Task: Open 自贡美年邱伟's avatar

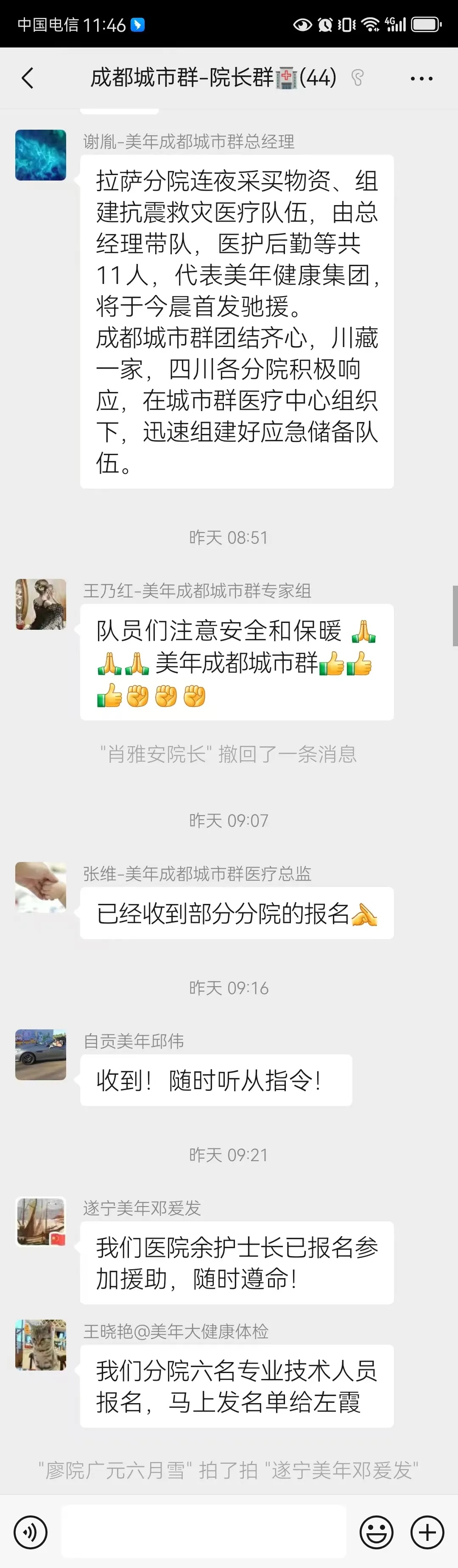Action: (x=41, y=1054)
